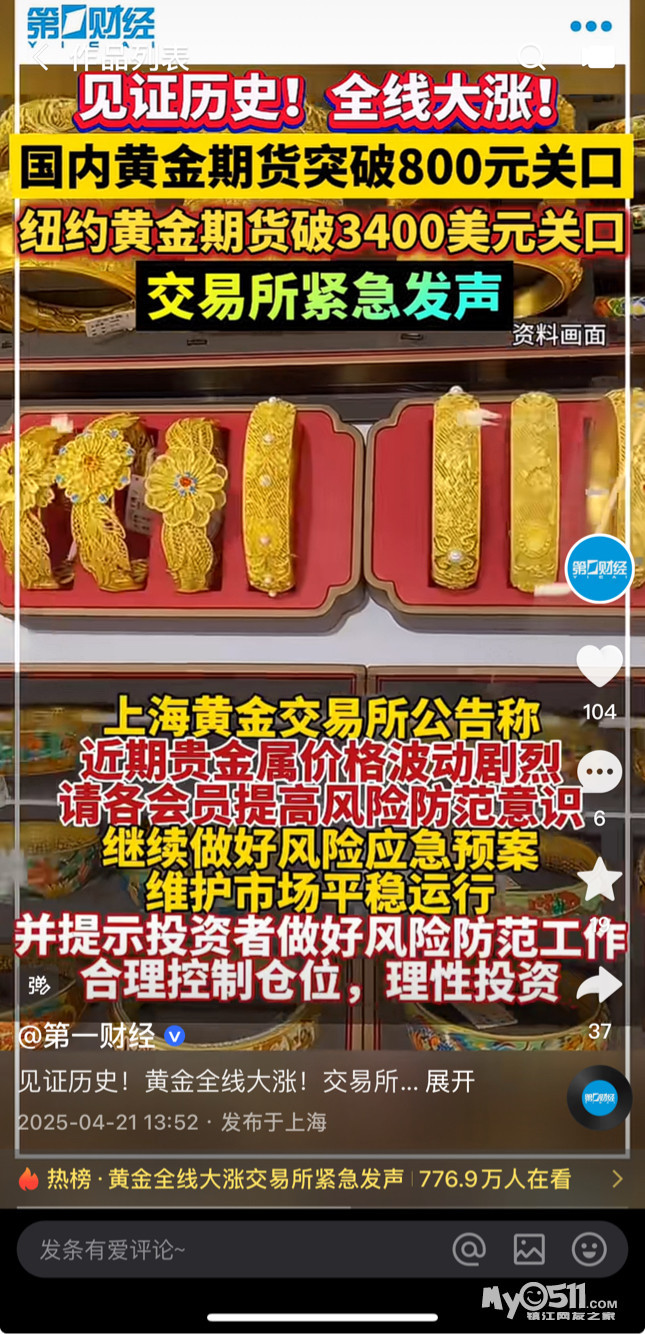This screenshot has width=645, height=1334.
Task: Open the search icon at the top
Action: pos(532,57)
